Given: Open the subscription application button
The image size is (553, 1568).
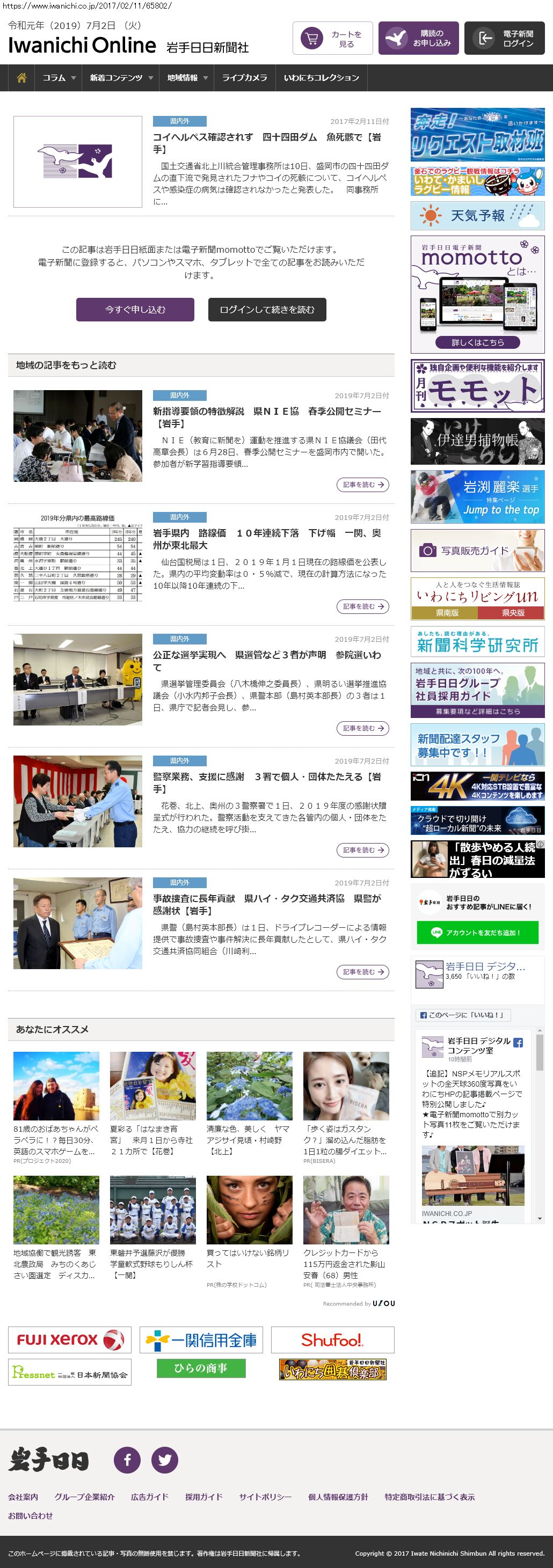Looking at the screenshot, I should [x=418, y=38].
